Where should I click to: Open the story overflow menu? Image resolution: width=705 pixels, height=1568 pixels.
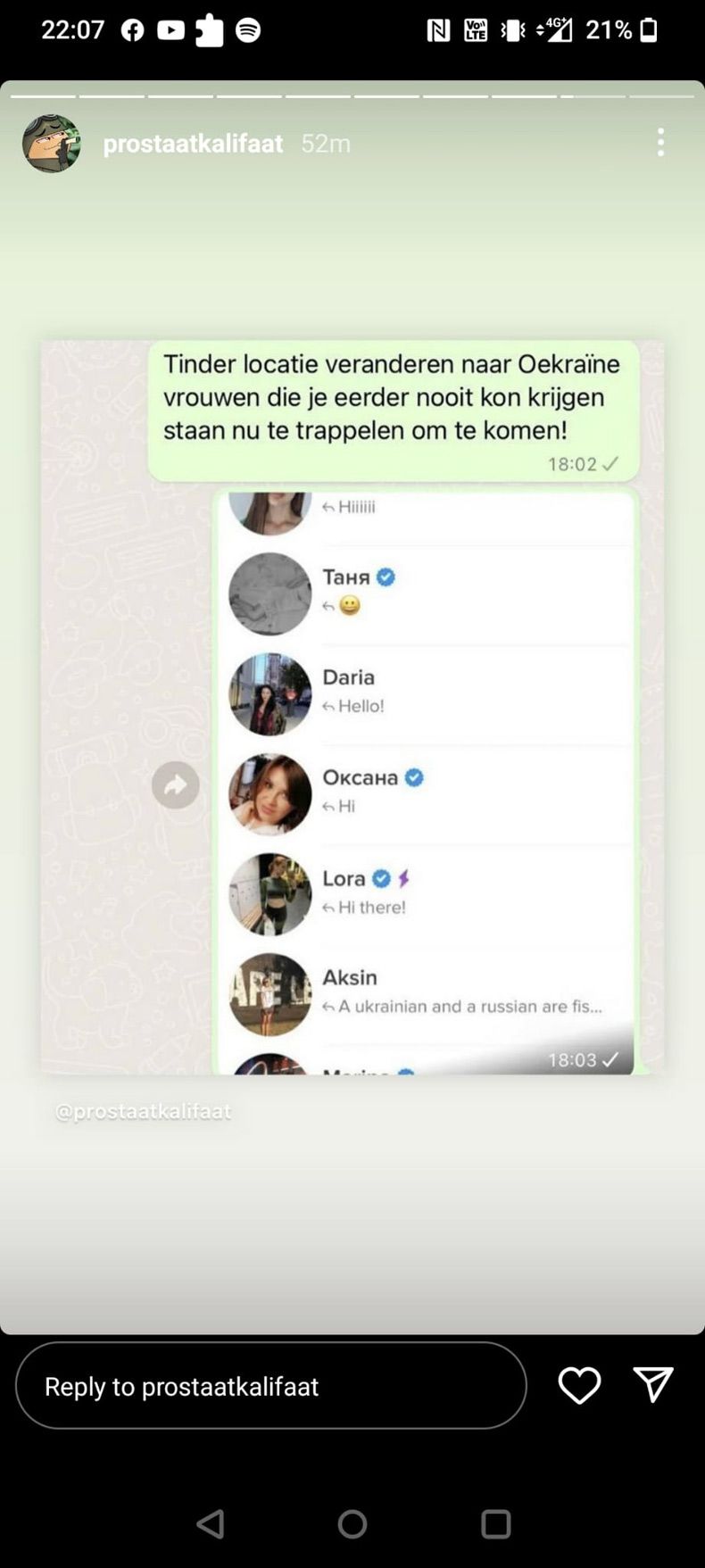660,143
